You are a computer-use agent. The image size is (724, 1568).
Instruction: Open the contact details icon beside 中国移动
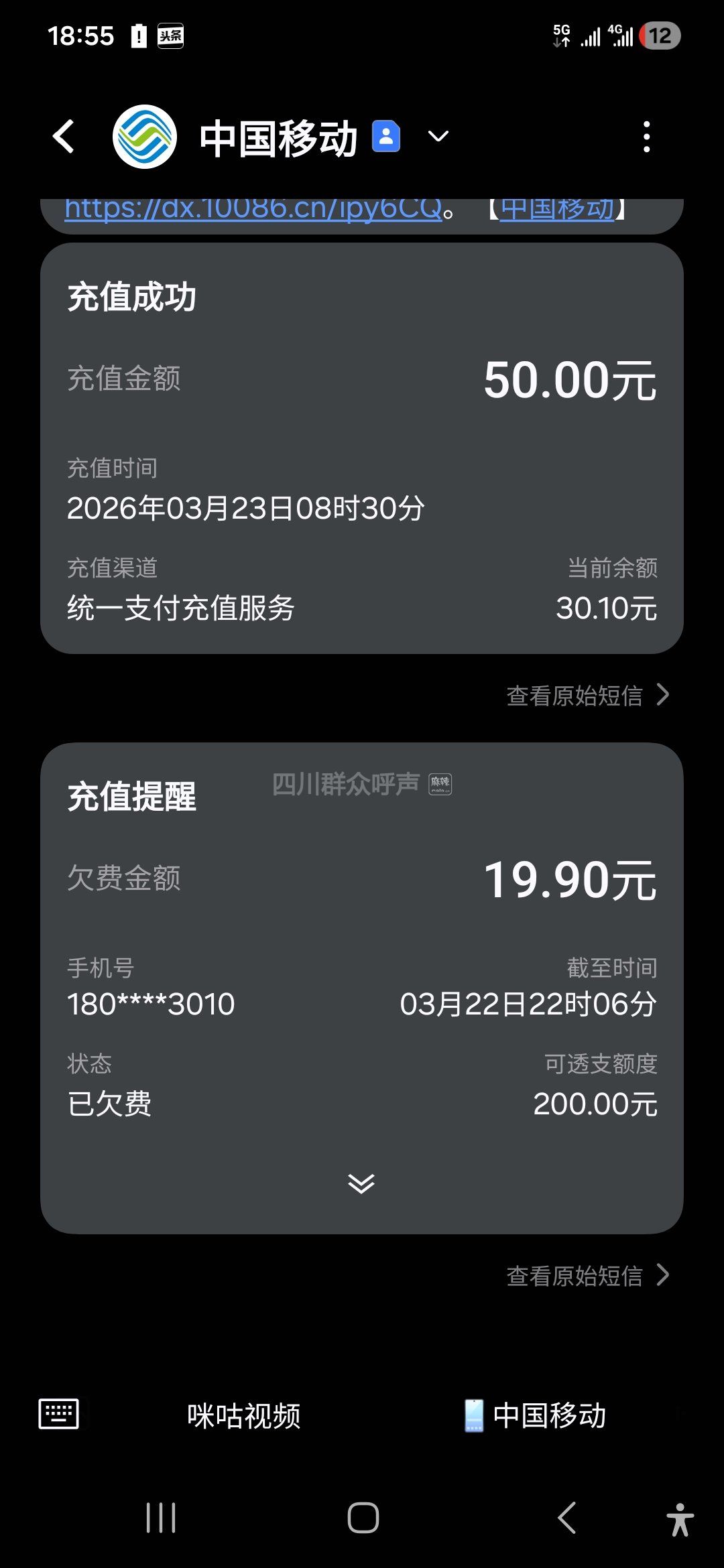386,137
